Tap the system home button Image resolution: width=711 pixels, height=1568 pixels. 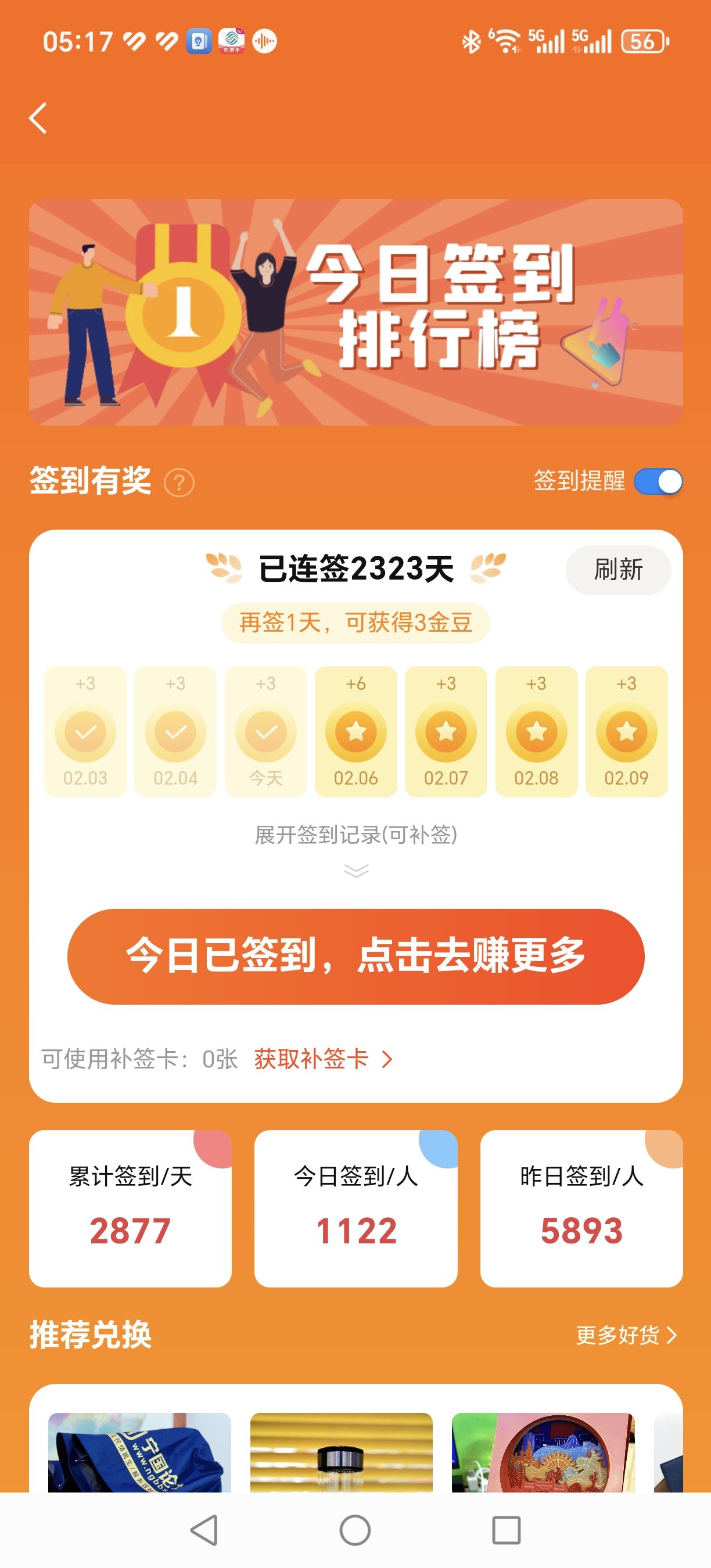tap(355, 1530)
